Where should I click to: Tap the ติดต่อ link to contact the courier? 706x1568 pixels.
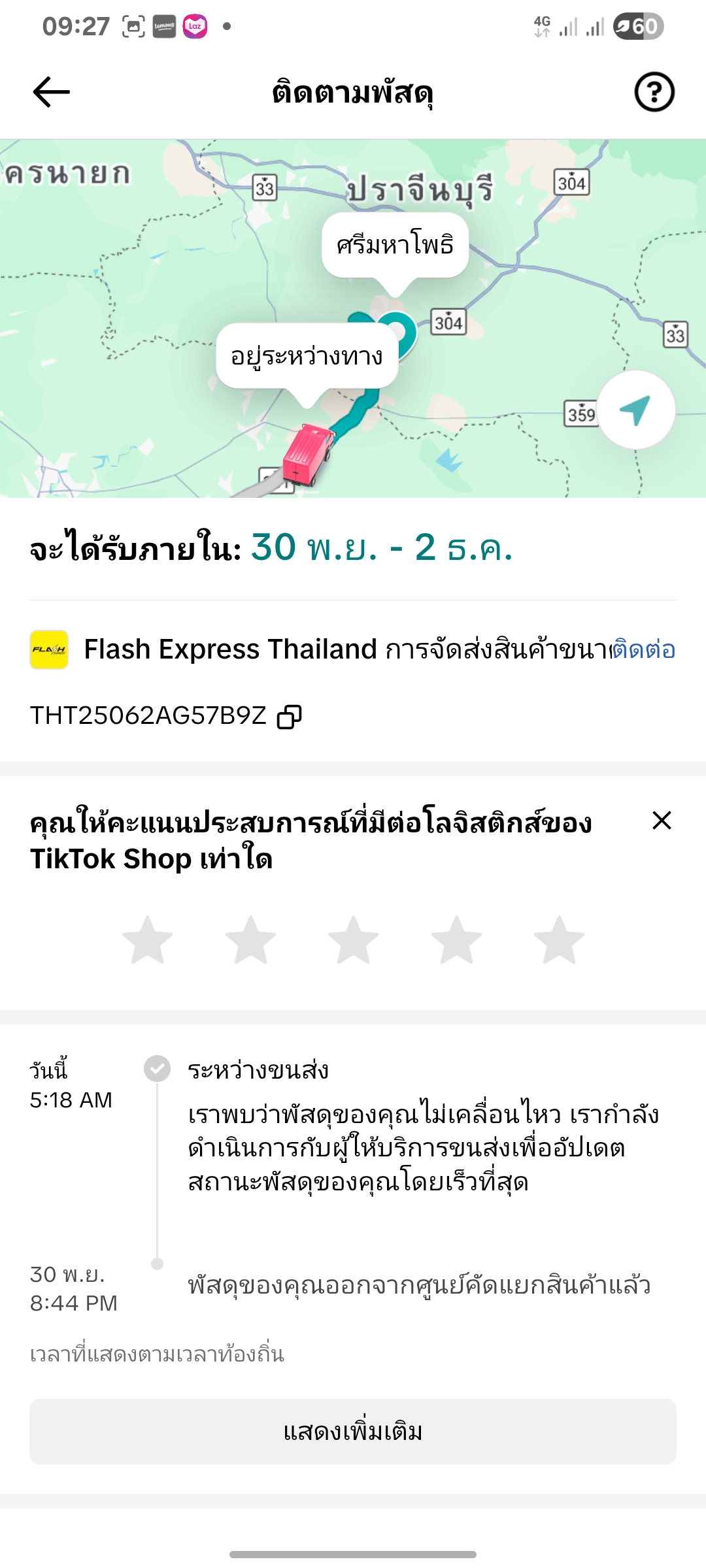tap(643, 650)
